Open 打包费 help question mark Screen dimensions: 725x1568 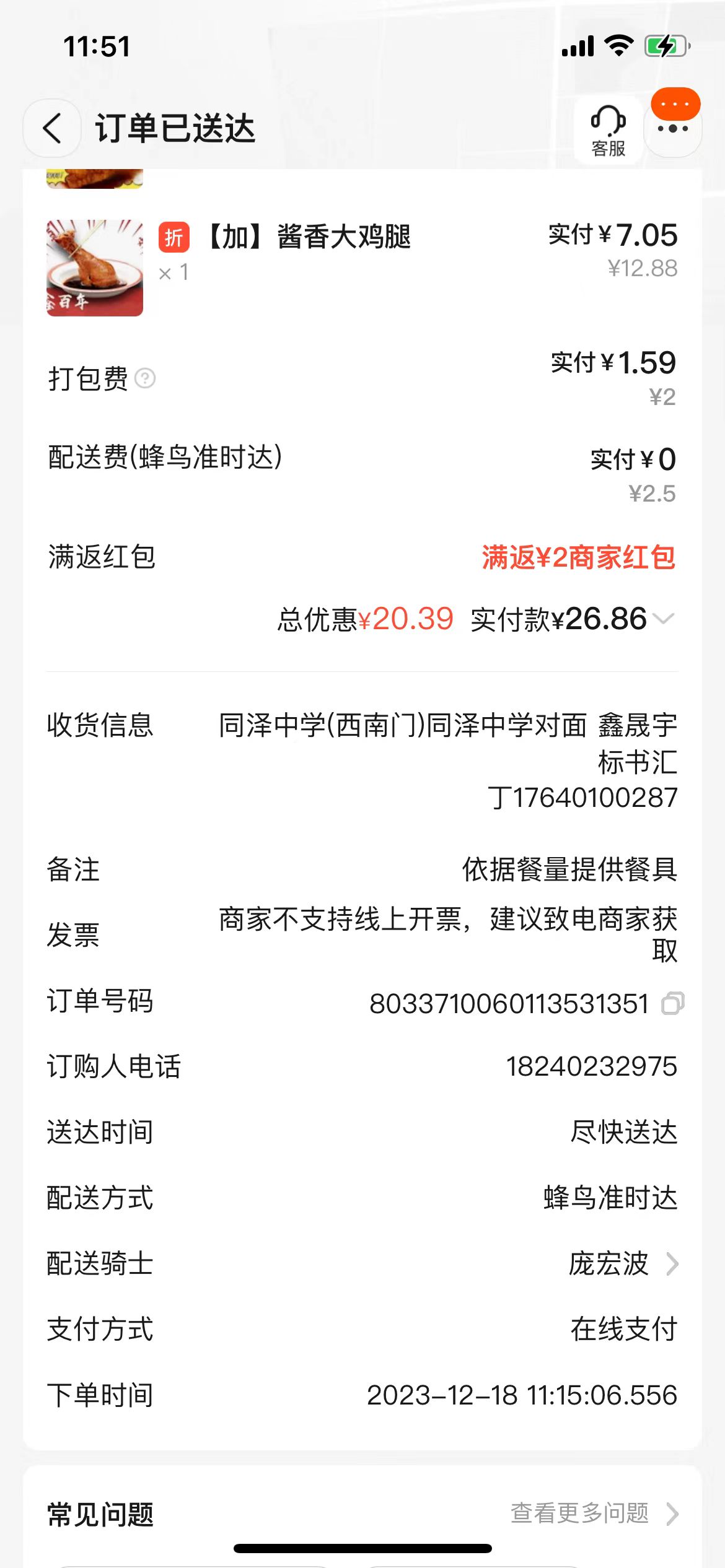[x=145, y=378]
